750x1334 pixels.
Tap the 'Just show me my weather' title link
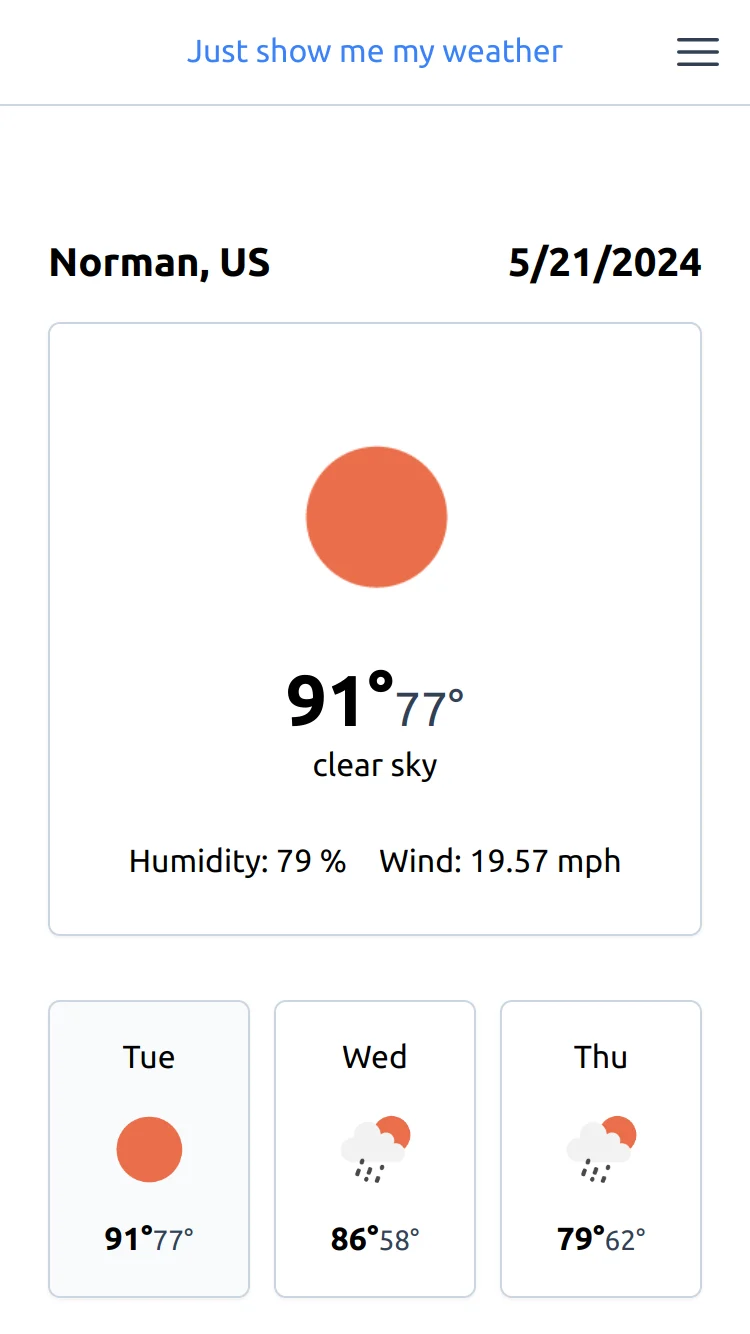375,51
